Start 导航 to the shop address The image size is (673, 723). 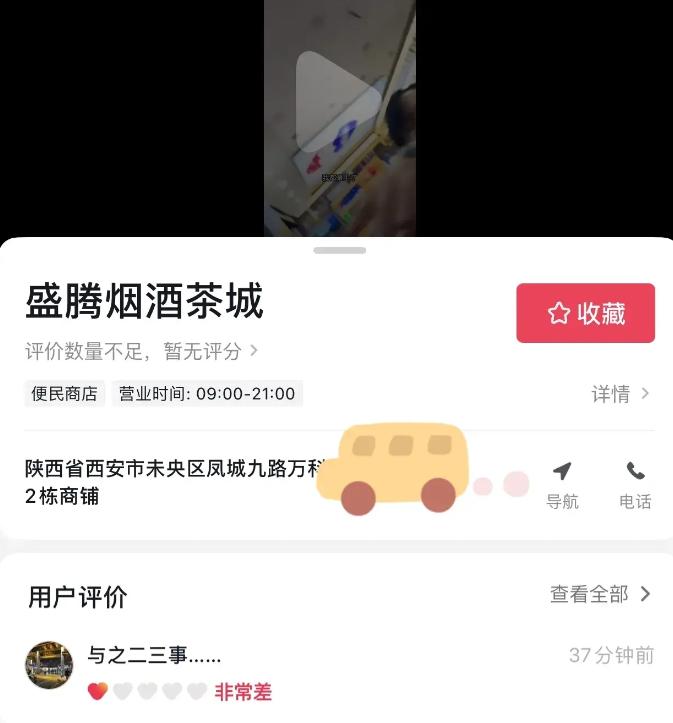[562, 484]
